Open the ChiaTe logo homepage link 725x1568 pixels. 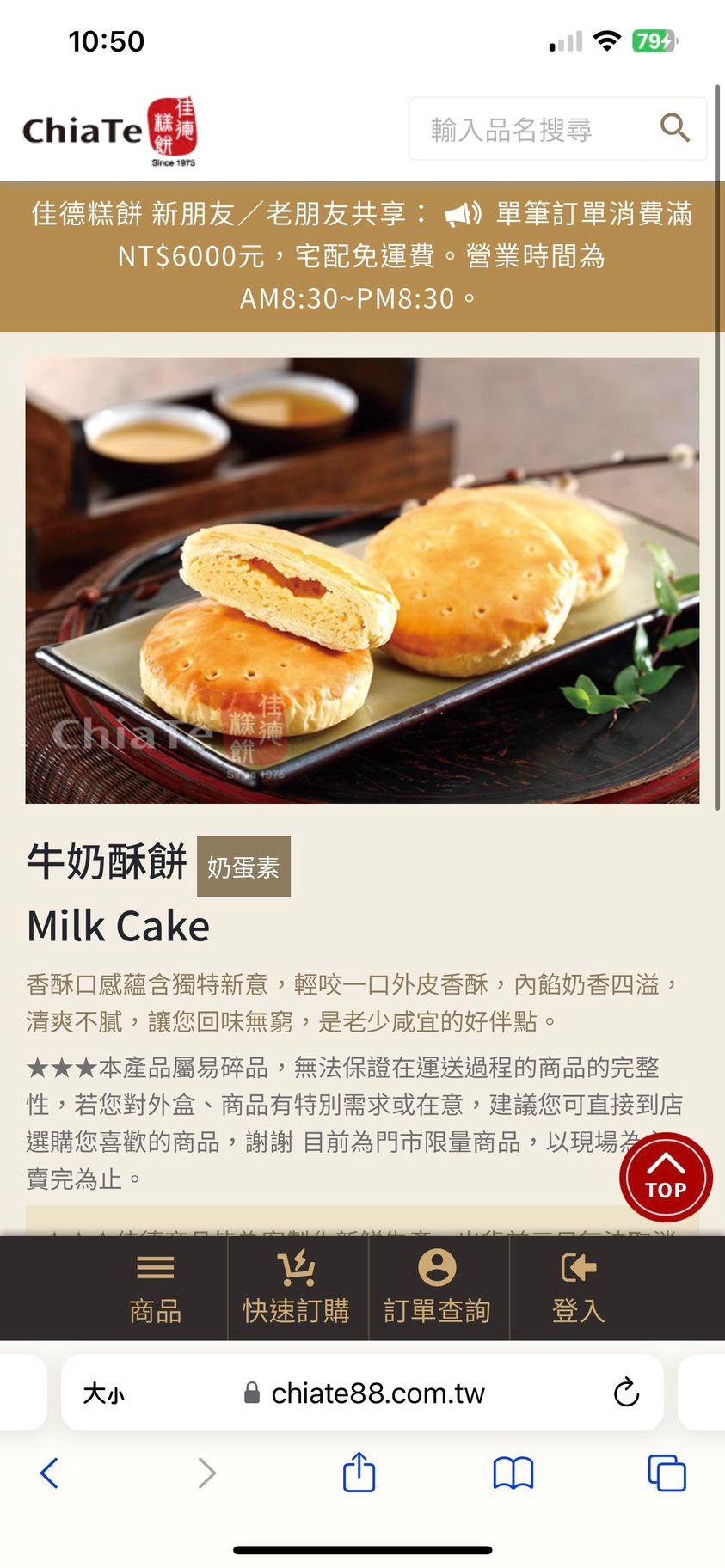point(109,132)
